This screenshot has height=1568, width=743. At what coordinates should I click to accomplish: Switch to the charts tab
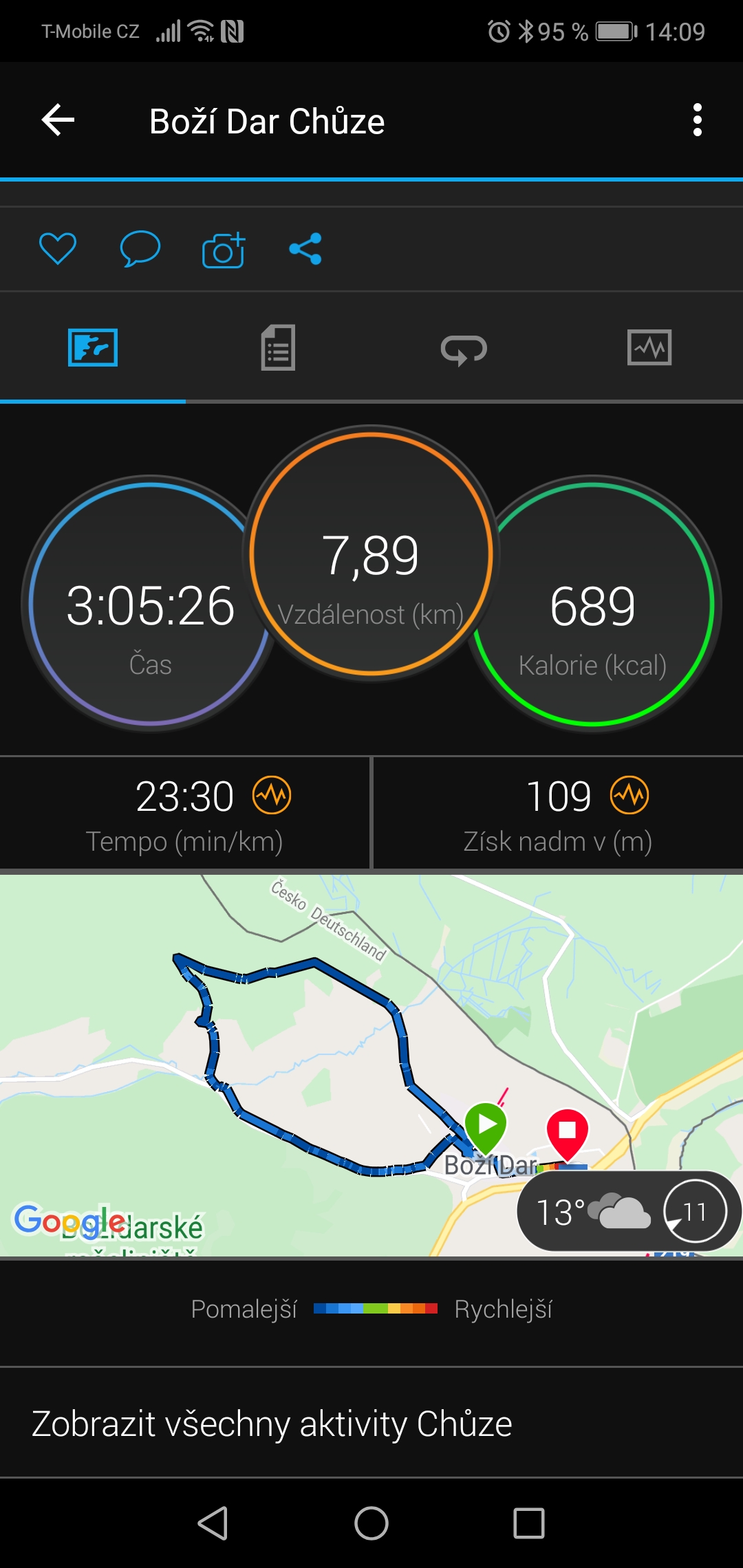pos(649,347)
